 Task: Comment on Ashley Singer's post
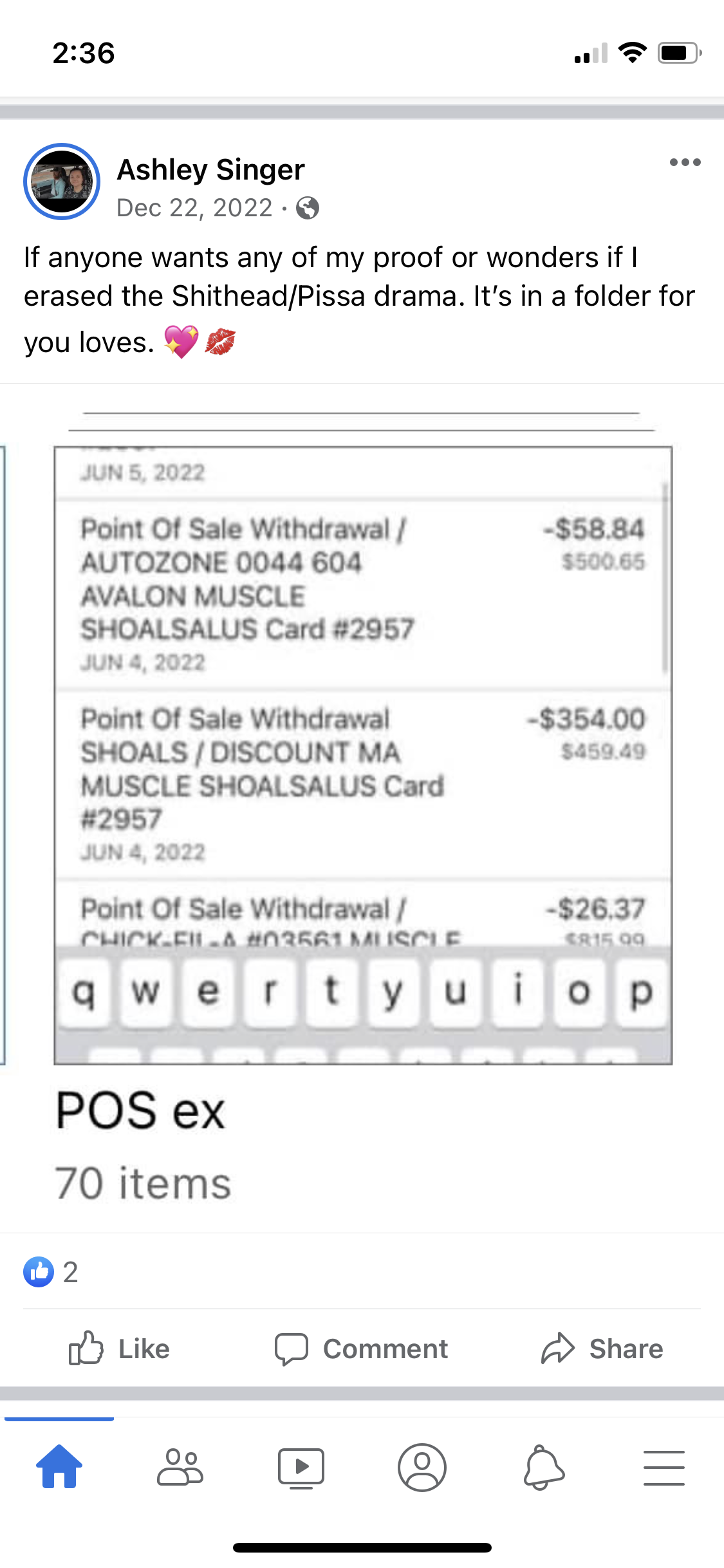click(x=361, y=1349)
